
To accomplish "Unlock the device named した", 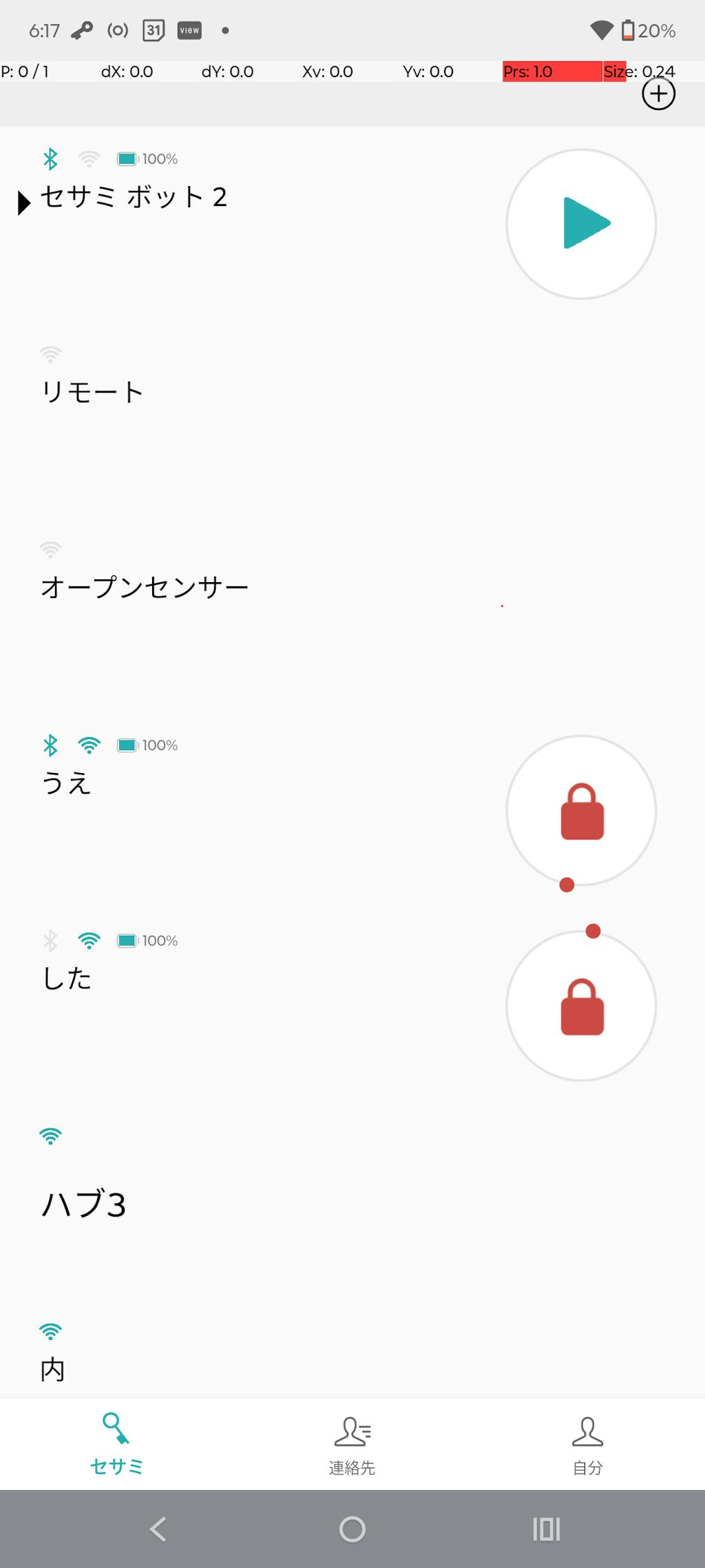I will [x=581, y=1006].
